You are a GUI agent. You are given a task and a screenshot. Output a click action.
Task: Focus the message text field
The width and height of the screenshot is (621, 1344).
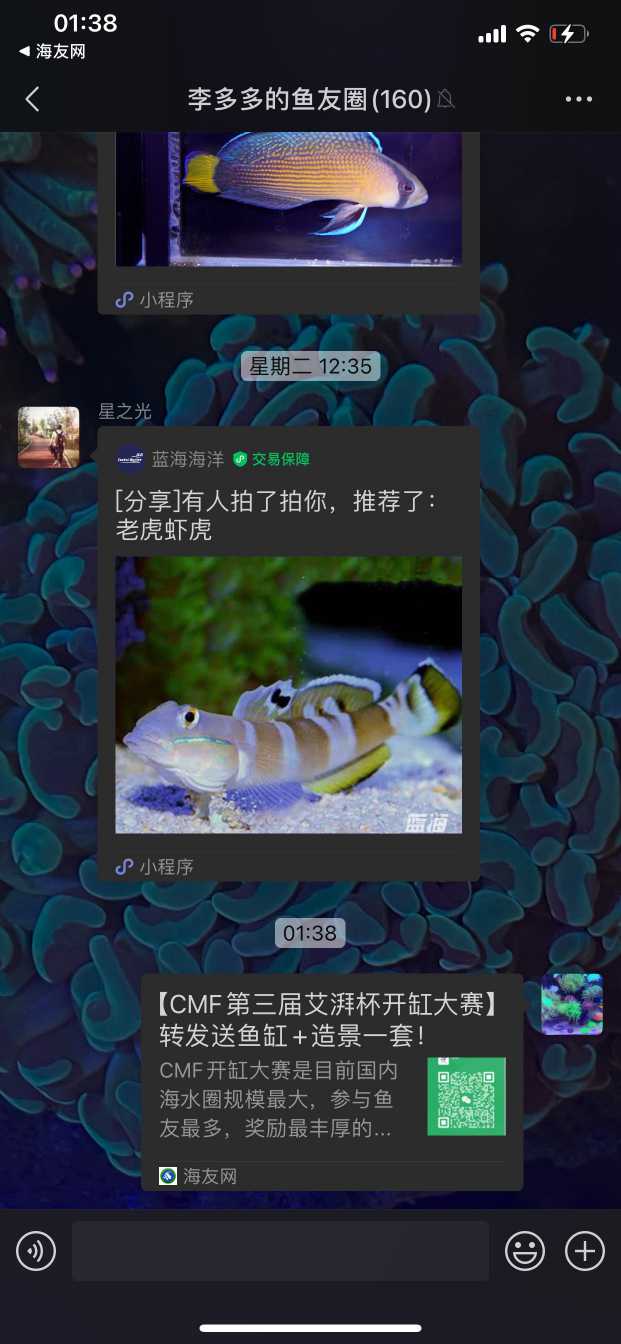(x=280, y=1250)
